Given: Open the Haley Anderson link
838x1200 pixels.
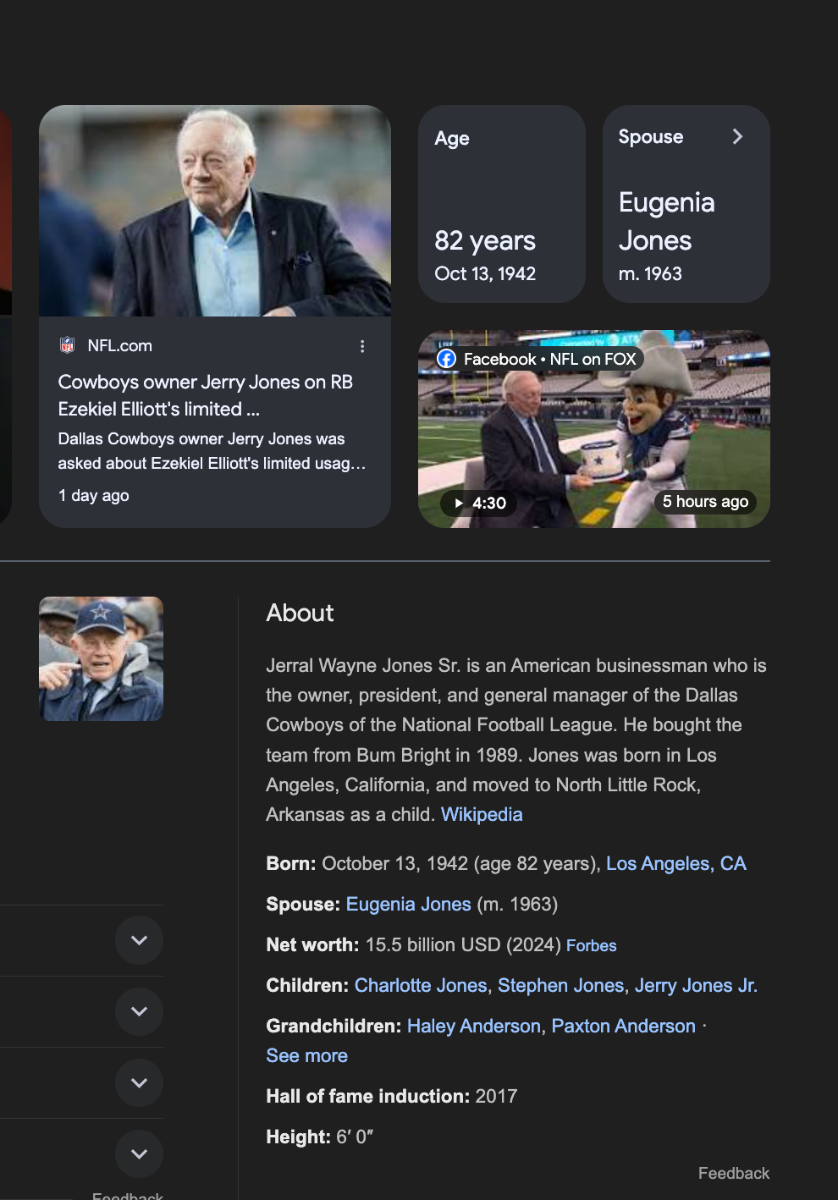Looking at the screenshot, I should [x=474, y=1026].
